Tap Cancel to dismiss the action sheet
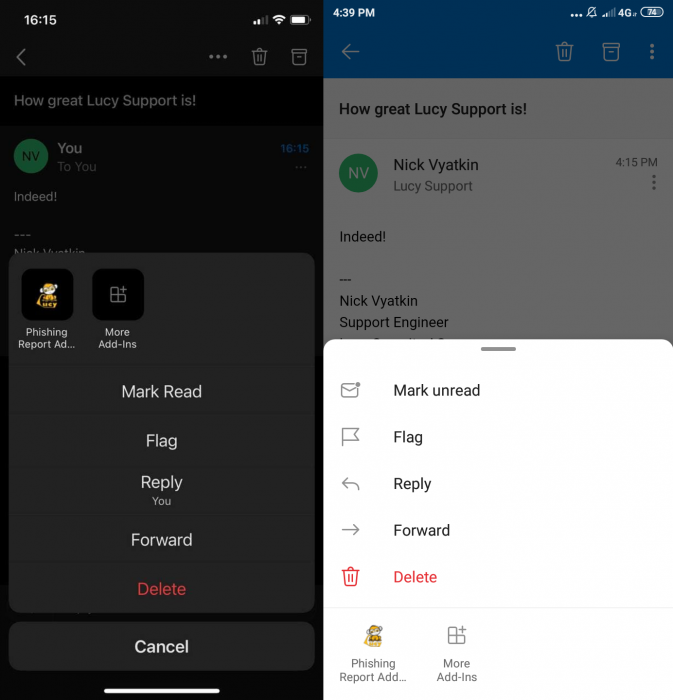 pyautogui.click(x=161, y=647)
